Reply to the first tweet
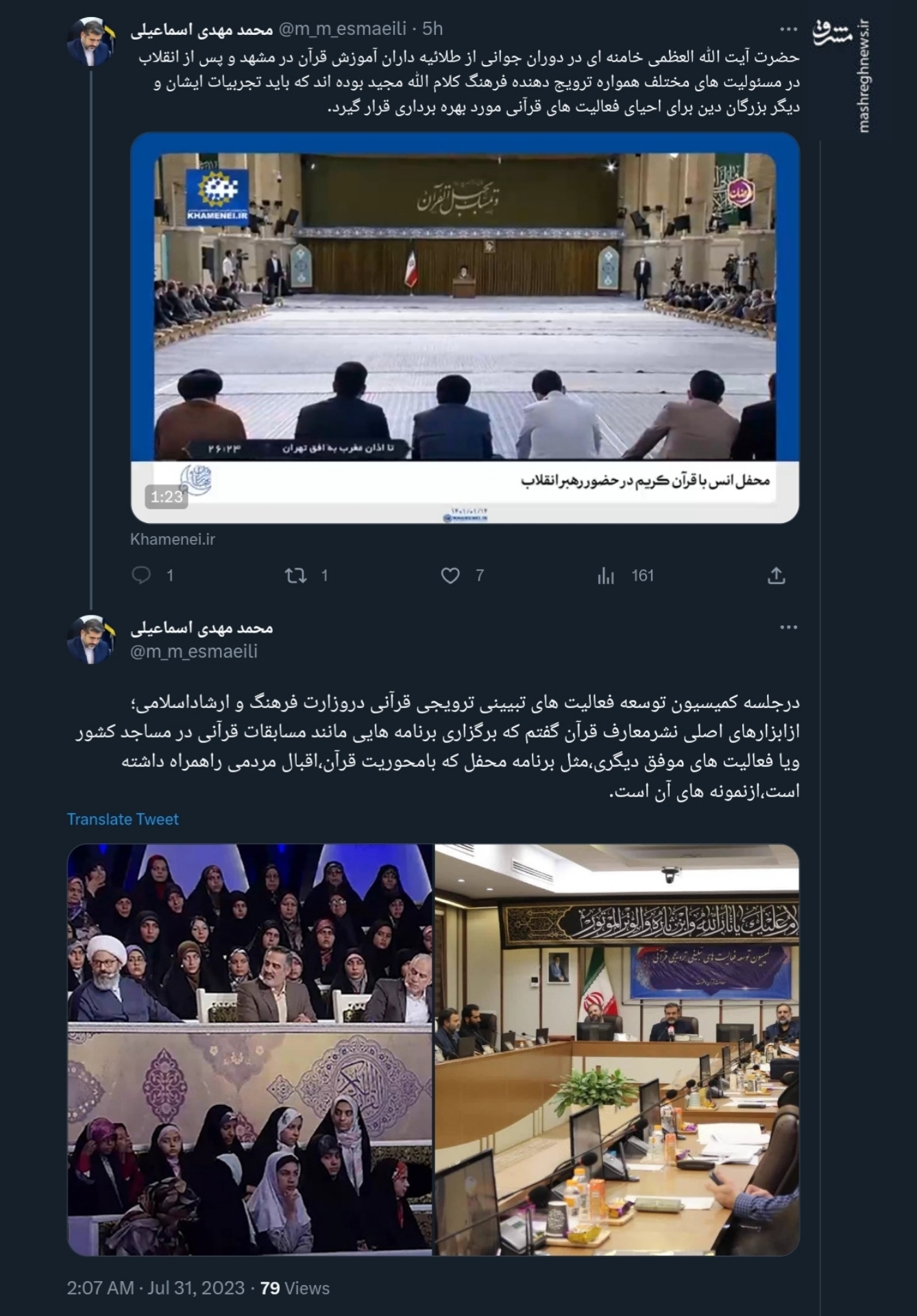This screenshot has height=1316, width=917. pos(141,576)
